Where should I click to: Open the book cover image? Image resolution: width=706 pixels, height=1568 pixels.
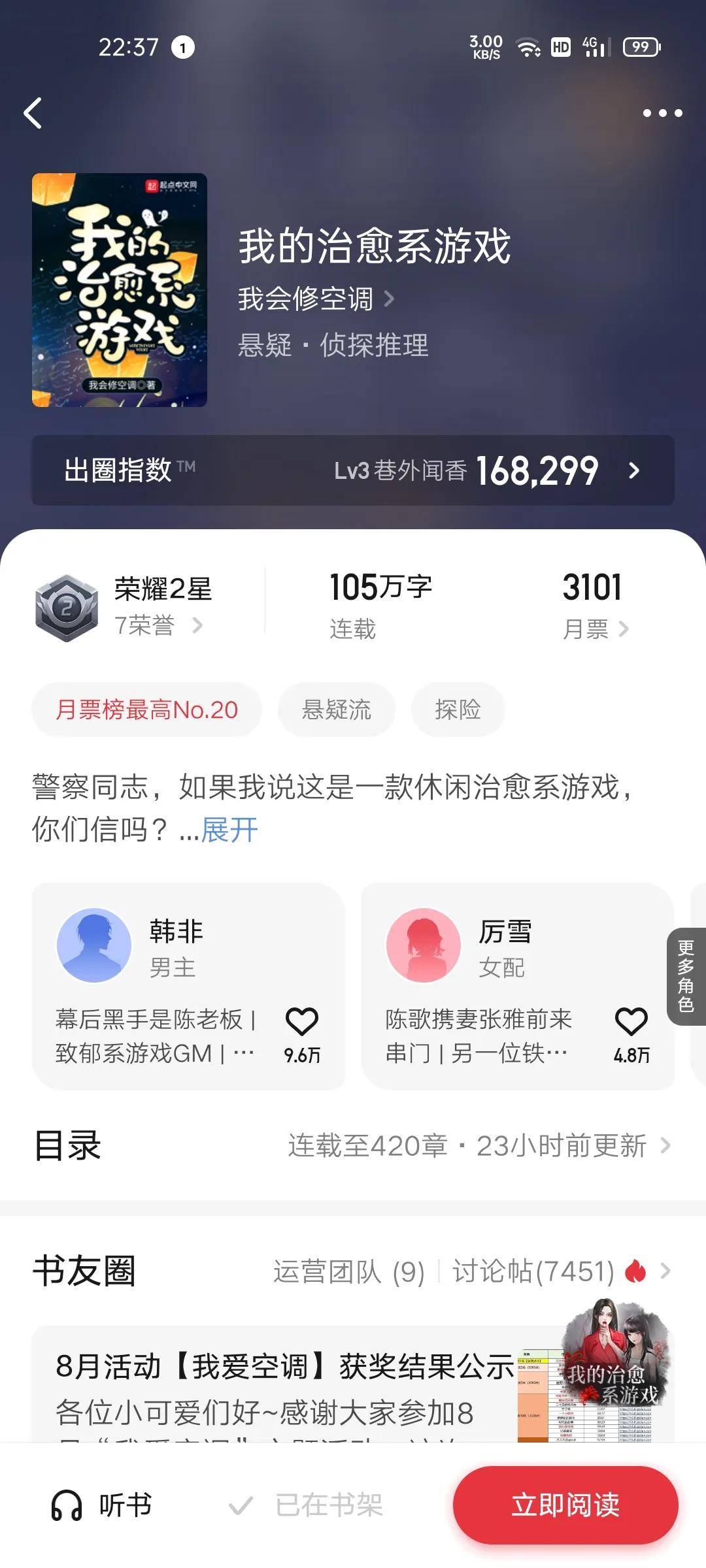120,290
